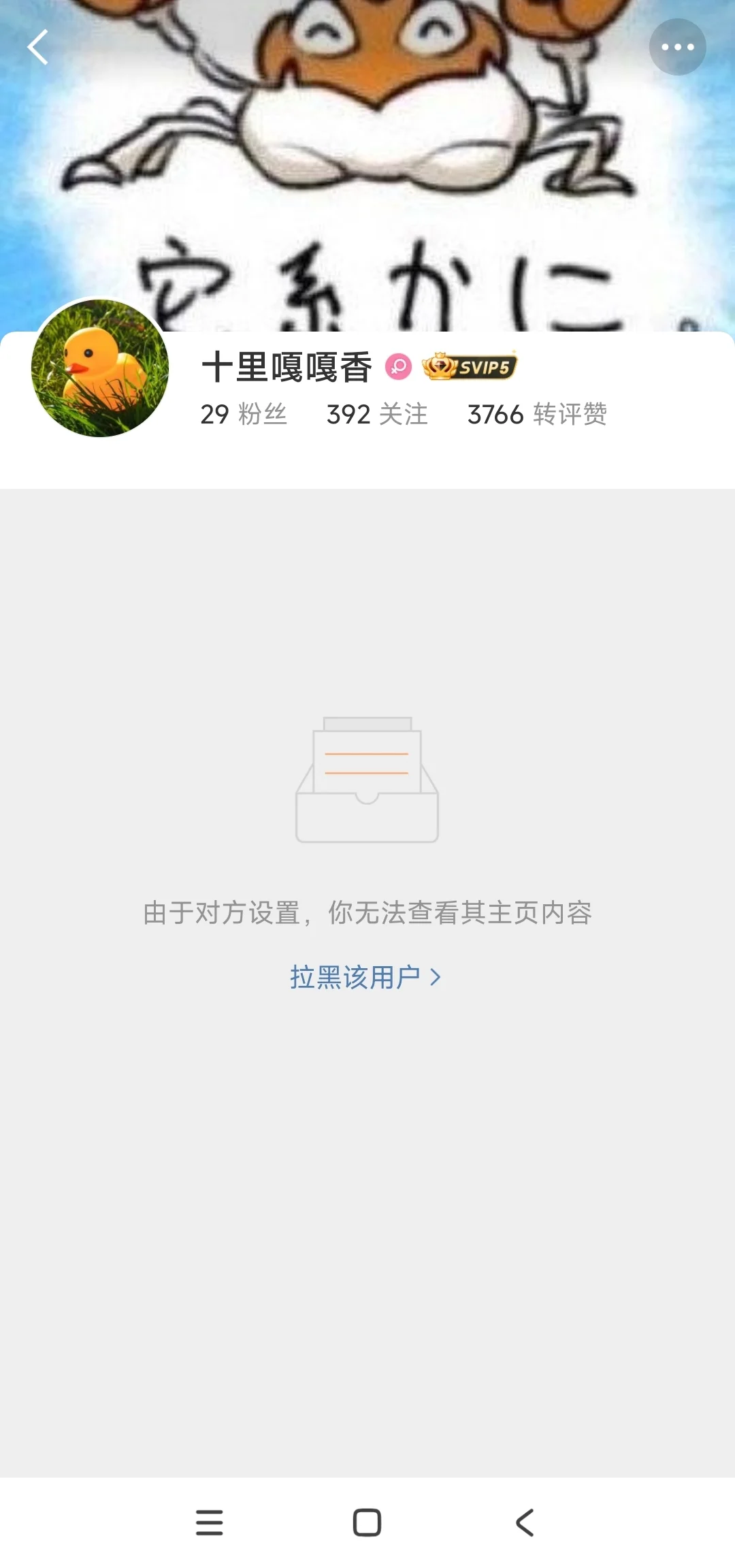Tap the system home button

coord(367,1522)
